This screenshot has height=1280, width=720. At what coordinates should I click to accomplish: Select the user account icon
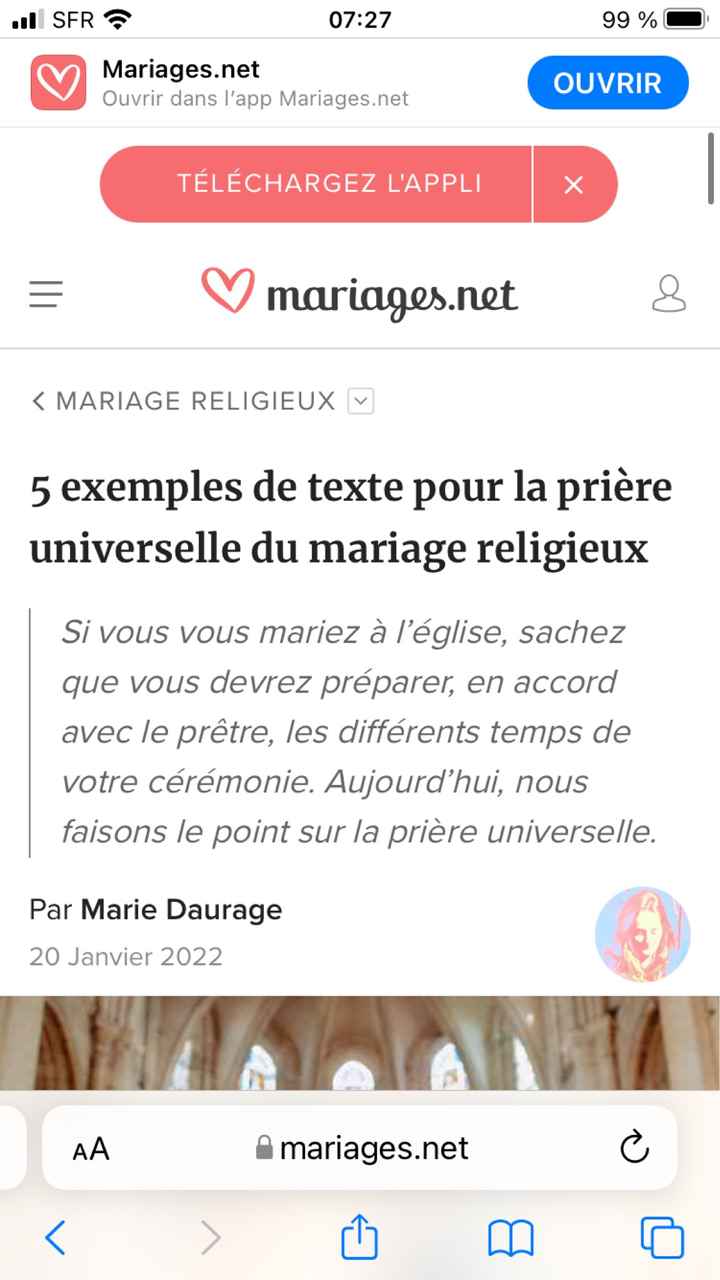[669, 294]
